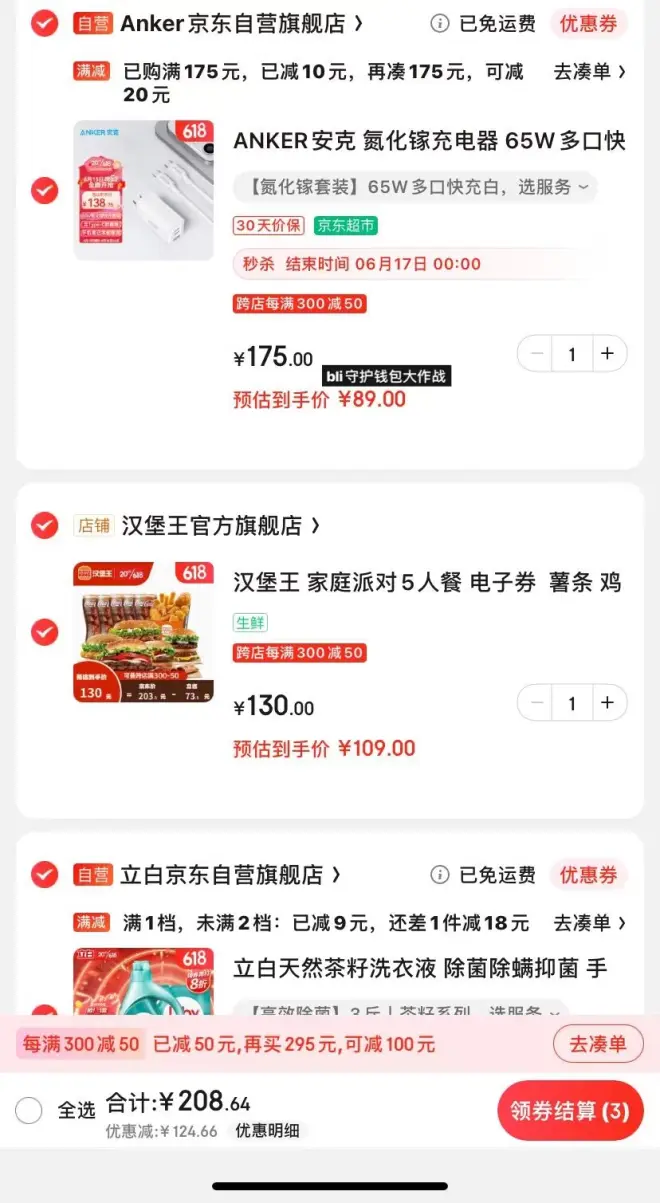Viewport: 660px width, 1203px height.
Task: Tap 领券结算 to check out
Action: 570,1110
